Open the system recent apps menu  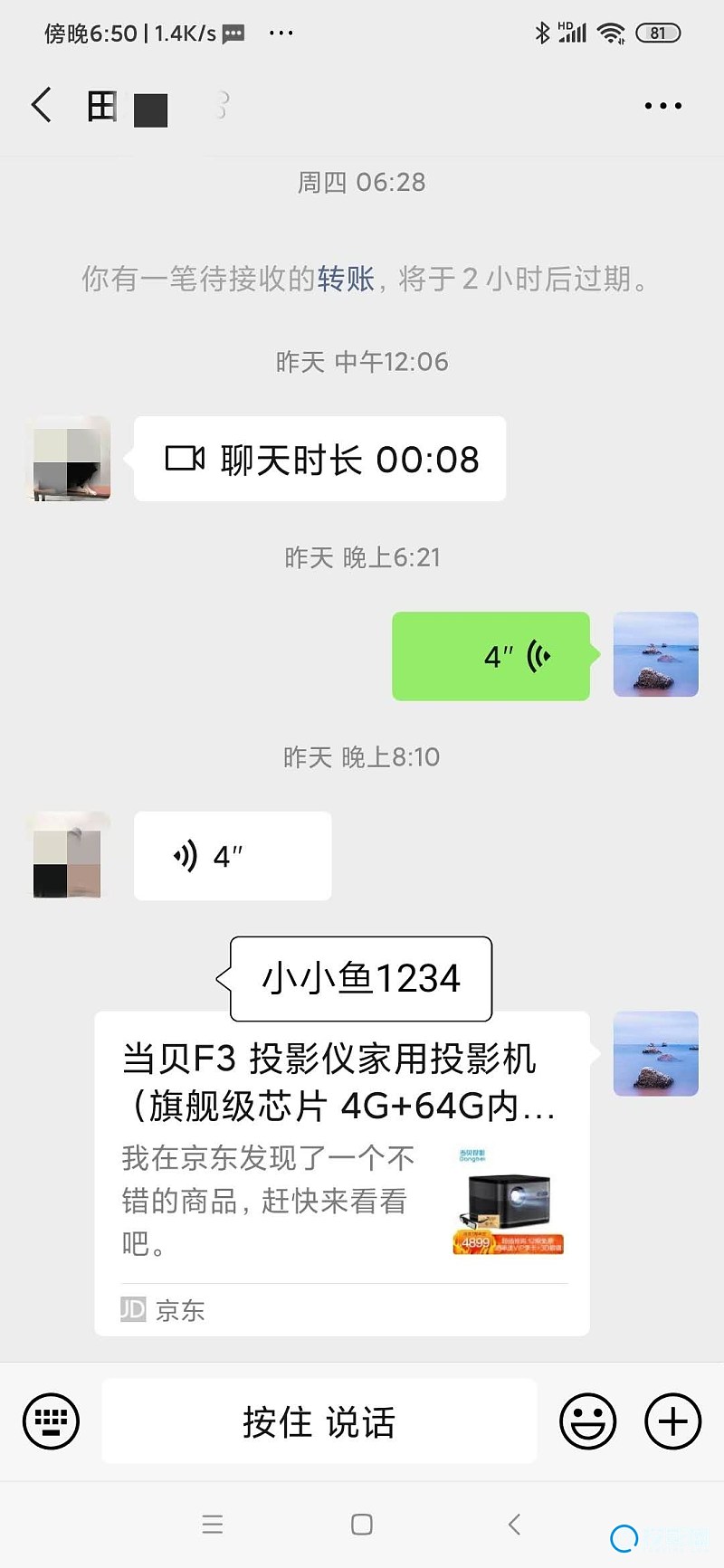click(213, 1525)
